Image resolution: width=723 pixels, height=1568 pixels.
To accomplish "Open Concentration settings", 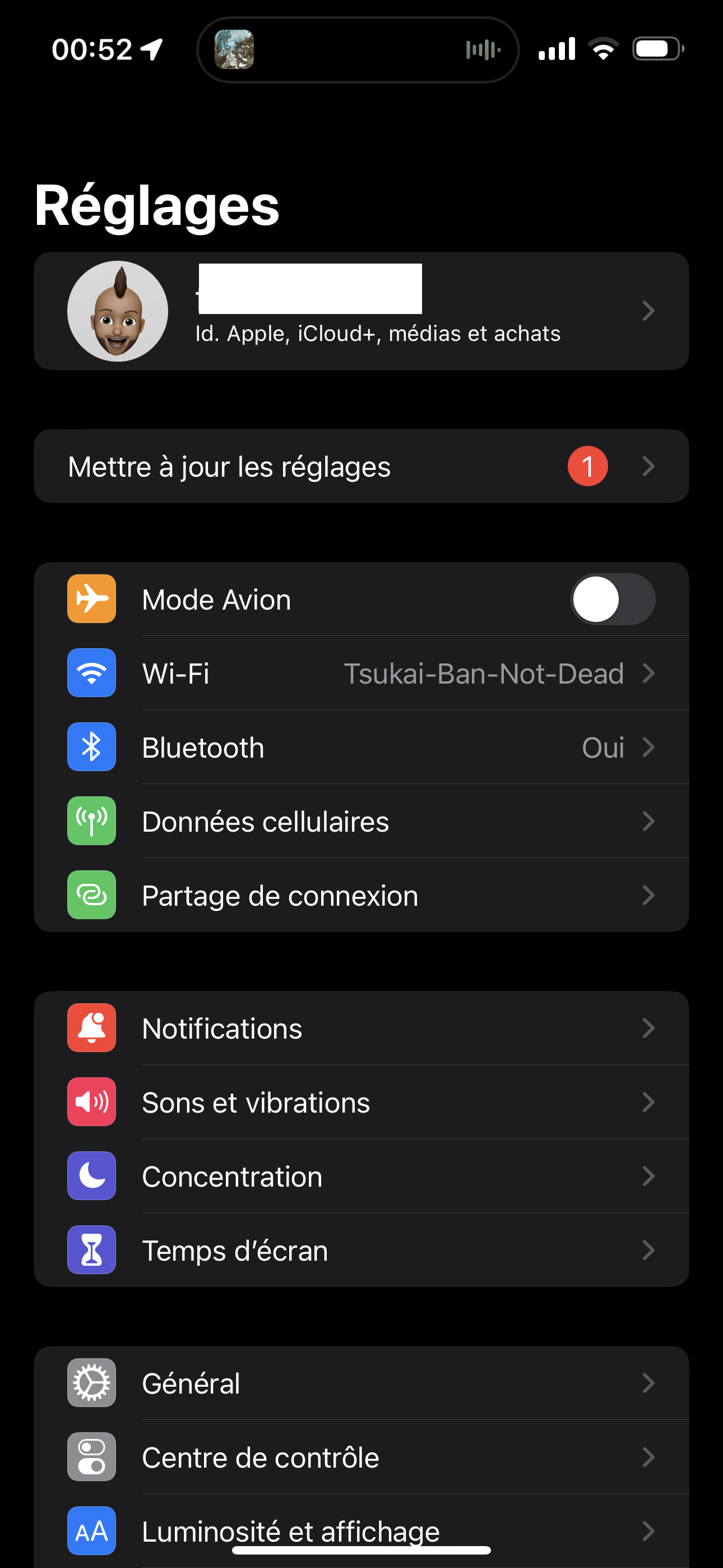I will 361,1177.
